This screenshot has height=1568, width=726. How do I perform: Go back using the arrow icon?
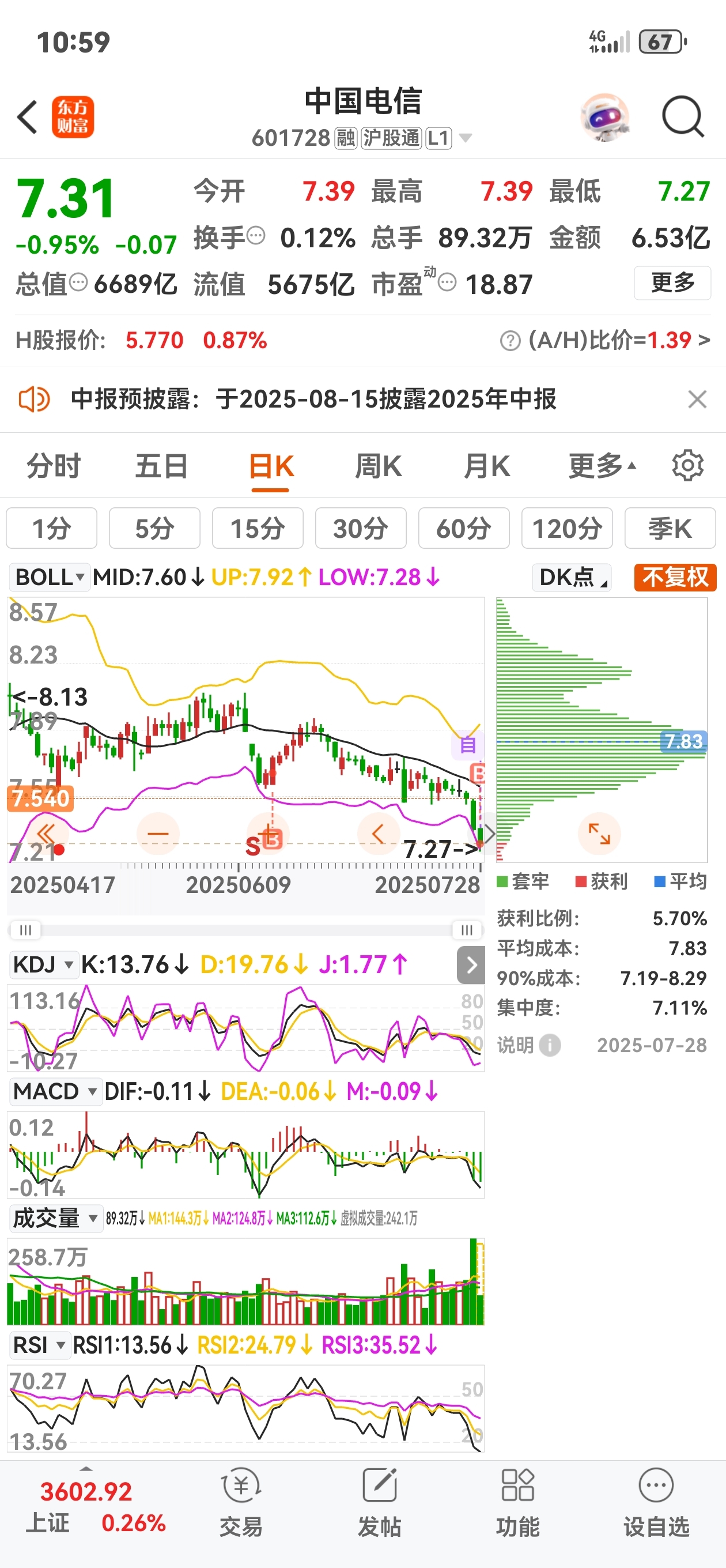[x=28, y=117]
